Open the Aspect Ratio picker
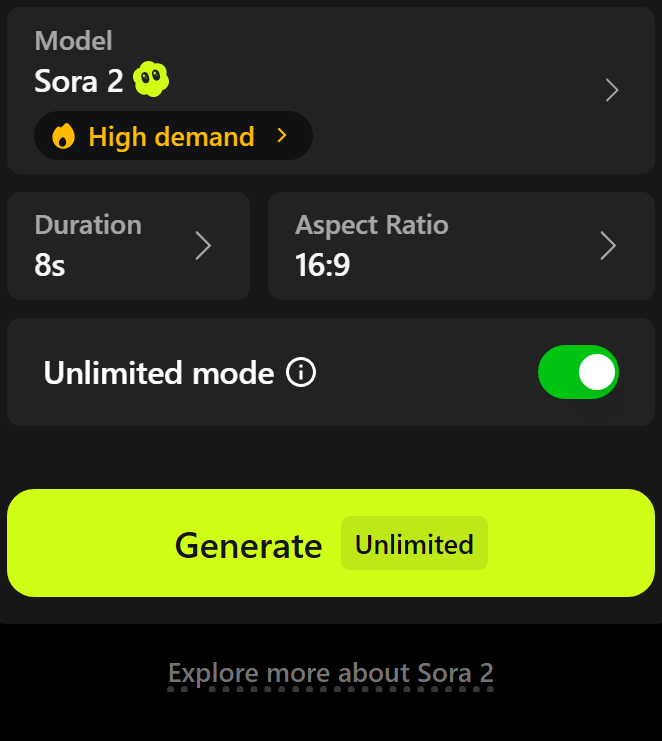The width and height of the screenshot is (662, 741). 460,246
